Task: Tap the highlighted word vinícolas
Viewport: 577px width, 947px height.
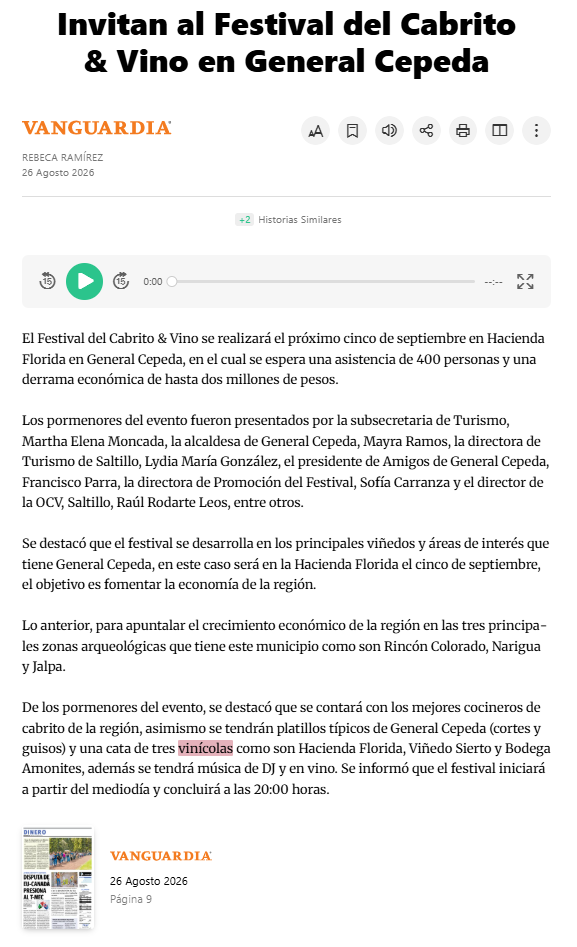Action: pyautogui.click(x=205, y=748)
